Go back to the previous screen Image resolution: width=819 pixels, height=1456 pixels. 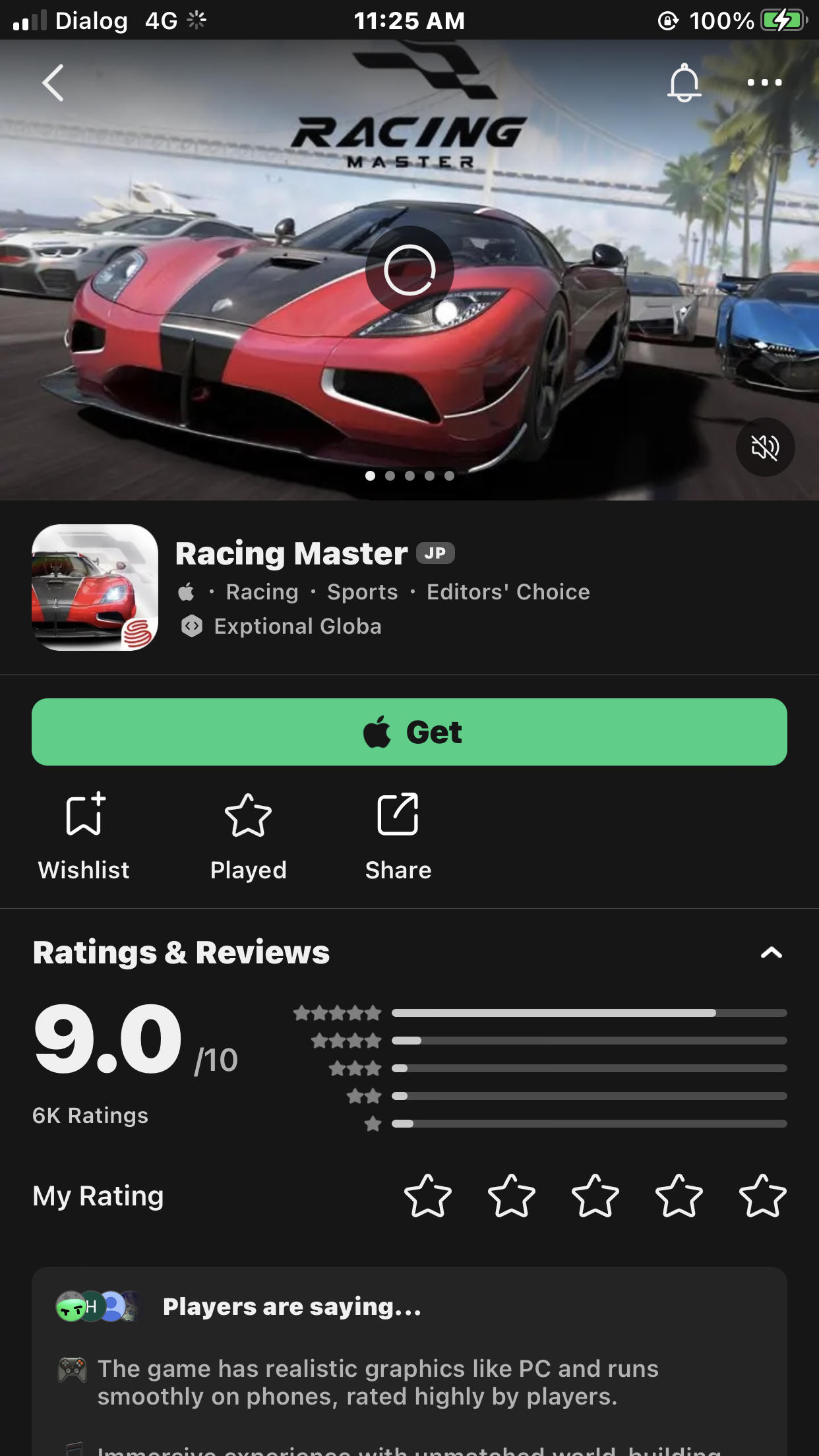53,83
